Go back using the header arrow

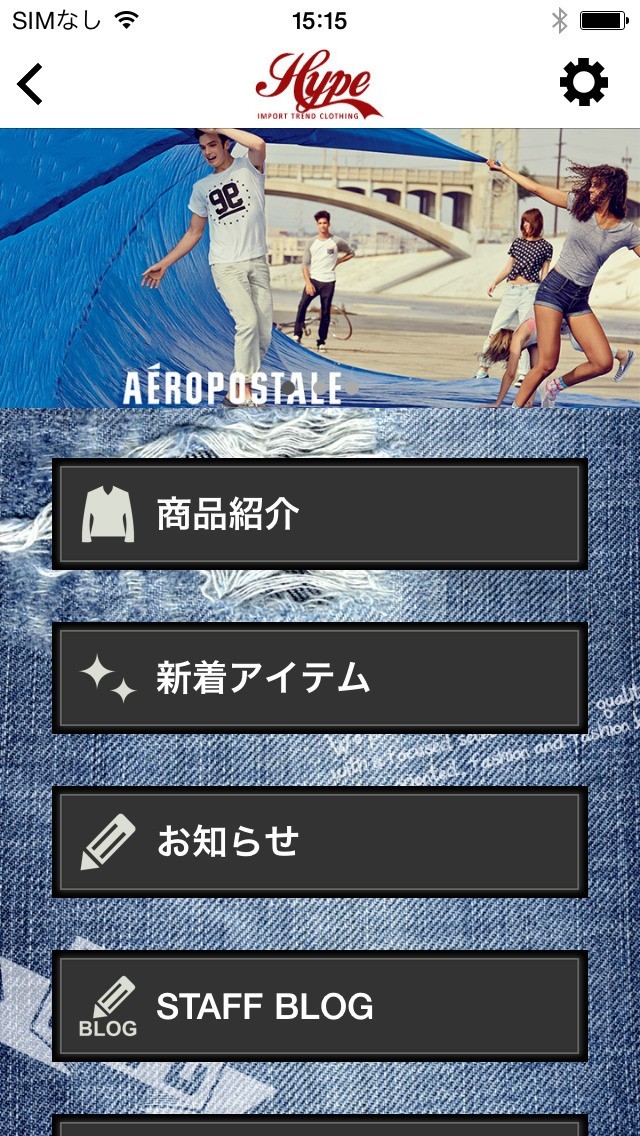[31, 84]
